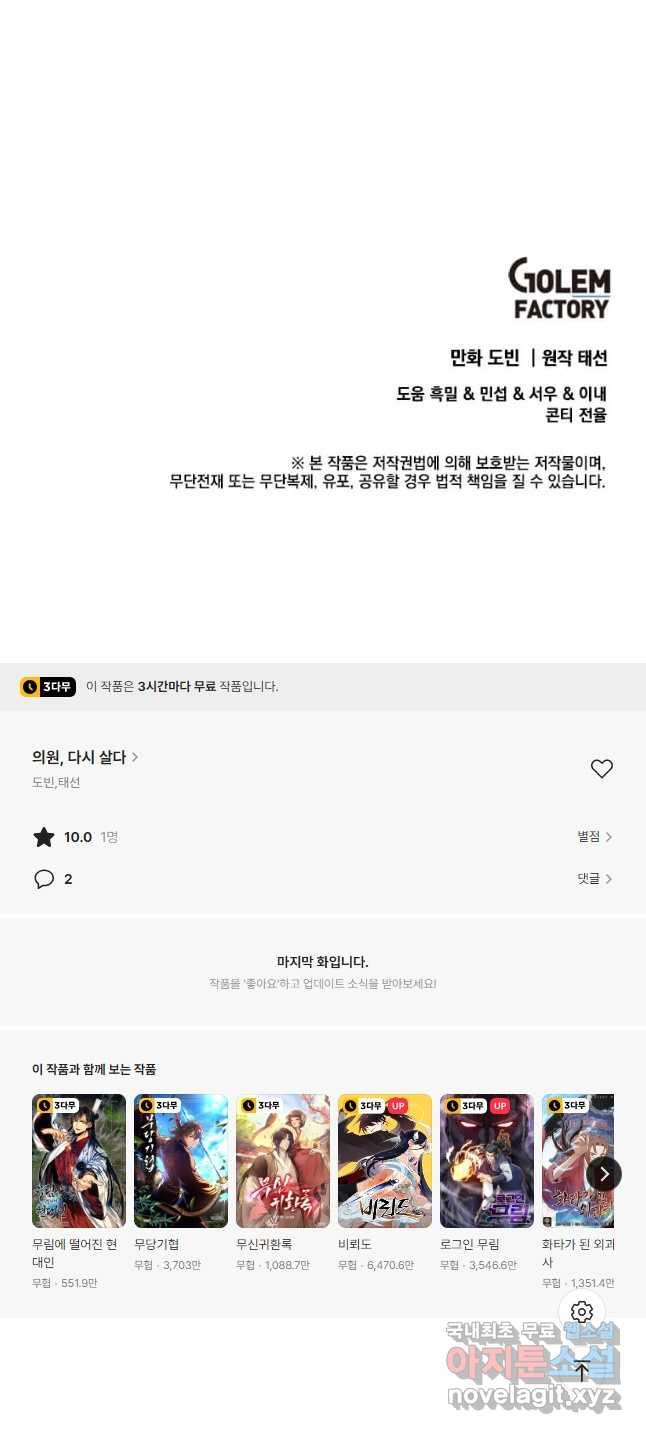Open the 무림에 떨어진 현대인 recommendation

(x=79, y=1161)
